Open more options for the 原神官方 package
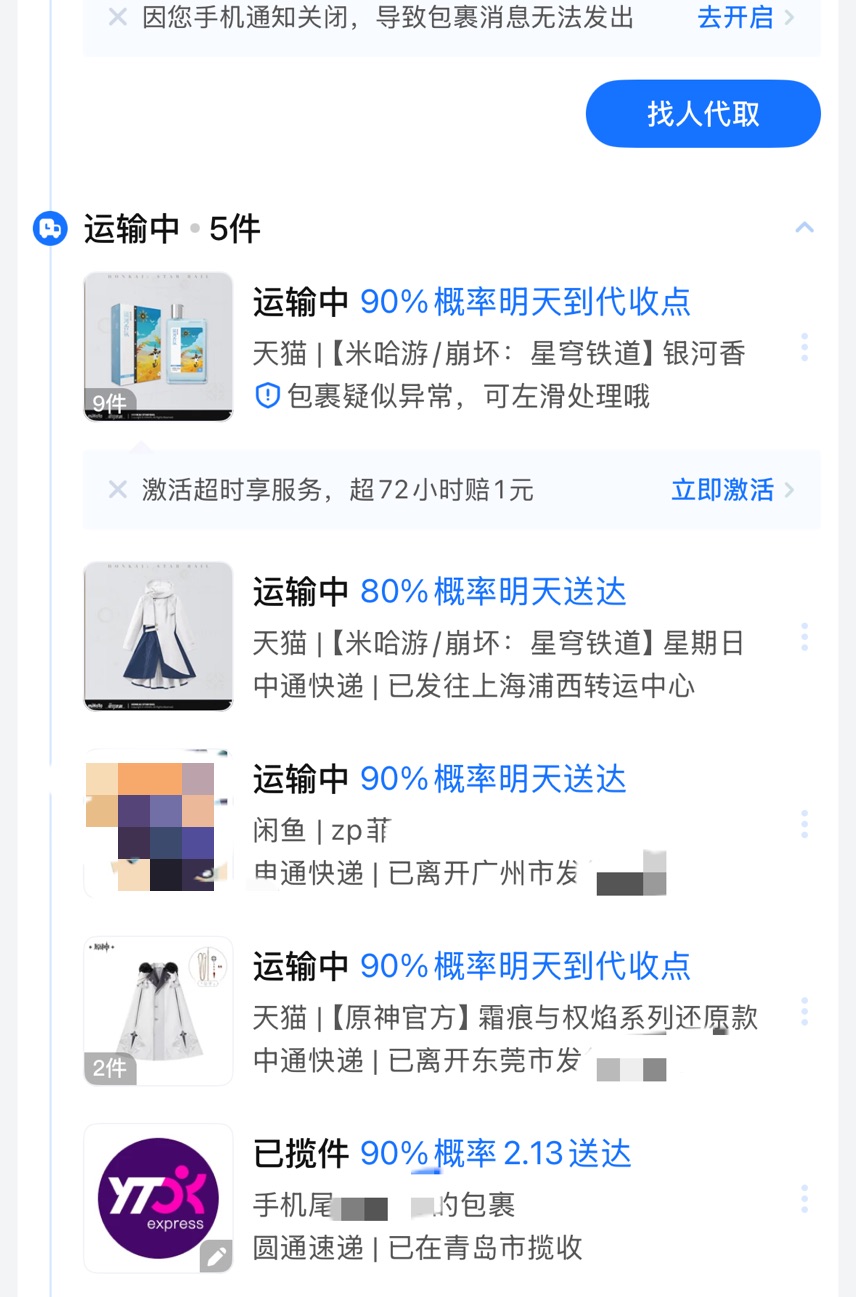856x1297 pixels. (x=804, y=1012)
